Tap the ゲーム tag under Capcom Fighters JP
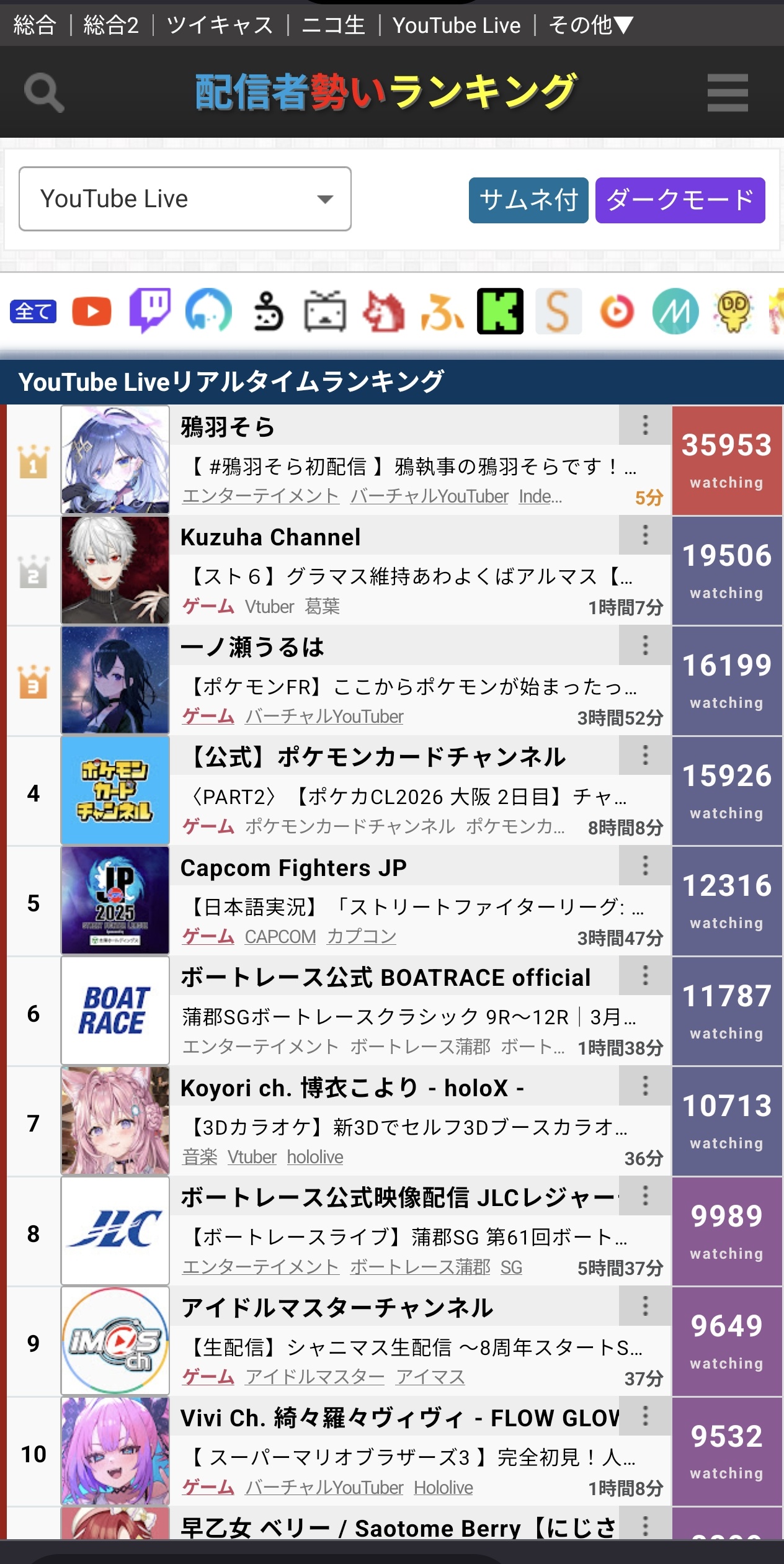 208,936
